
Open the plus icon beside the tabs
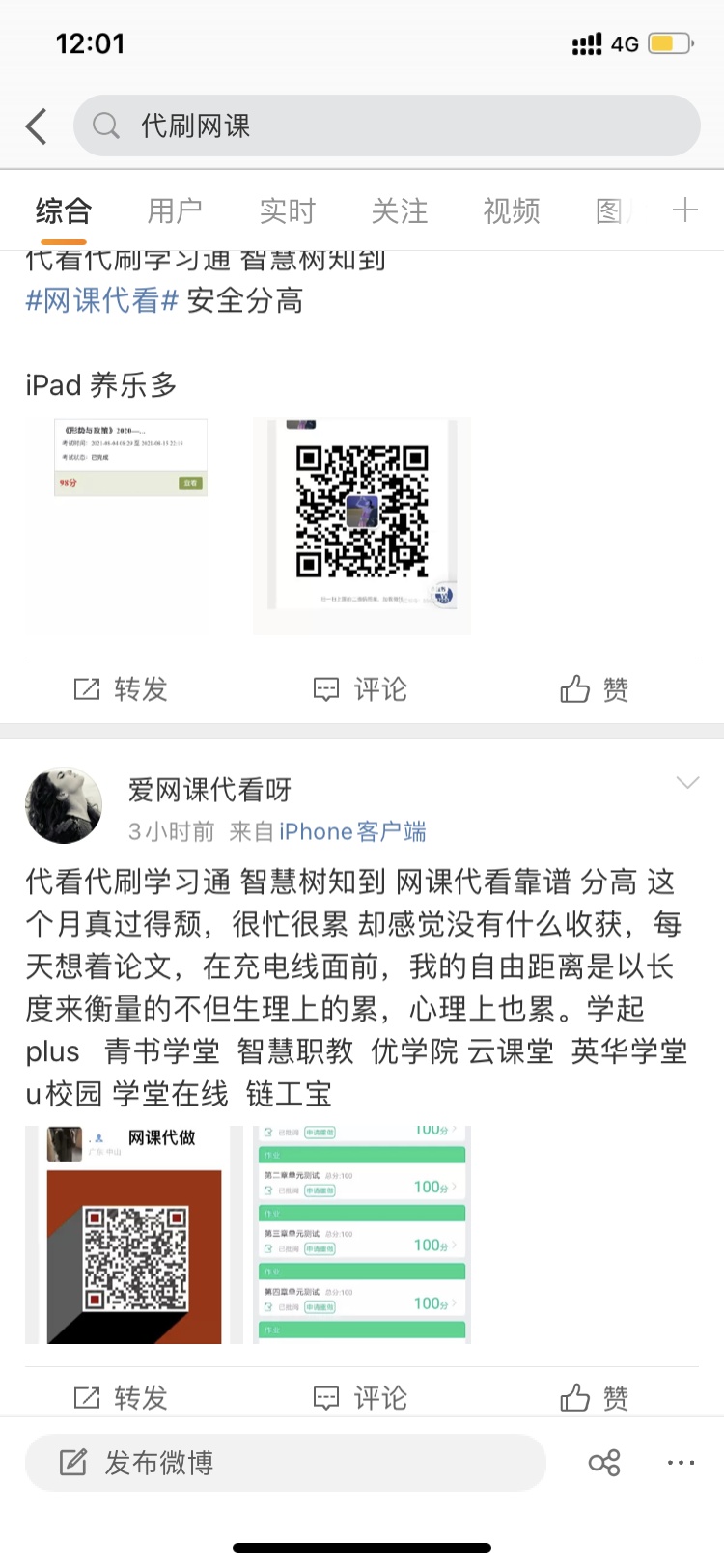pos(684,210)
